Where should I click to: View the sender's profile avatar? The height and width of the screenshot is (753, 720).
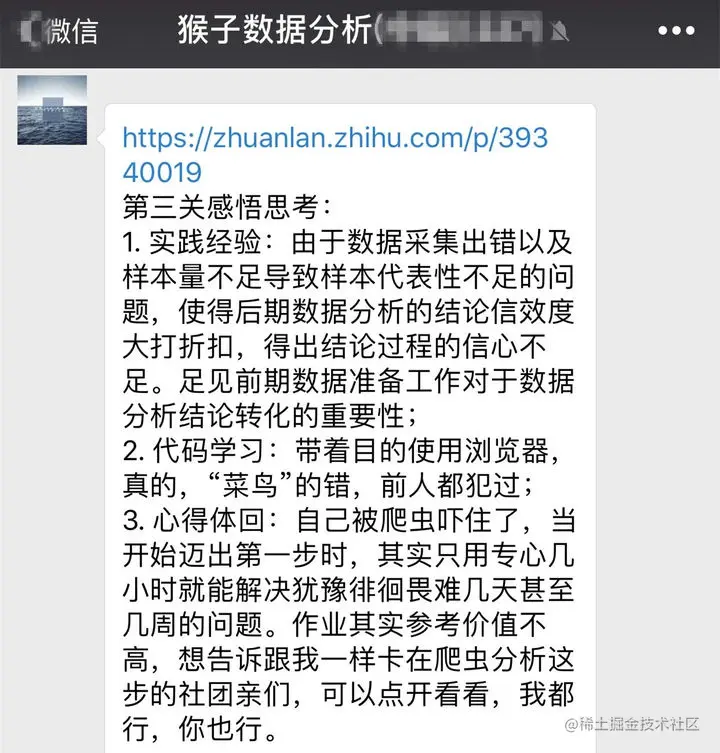[x=52, y=111]
